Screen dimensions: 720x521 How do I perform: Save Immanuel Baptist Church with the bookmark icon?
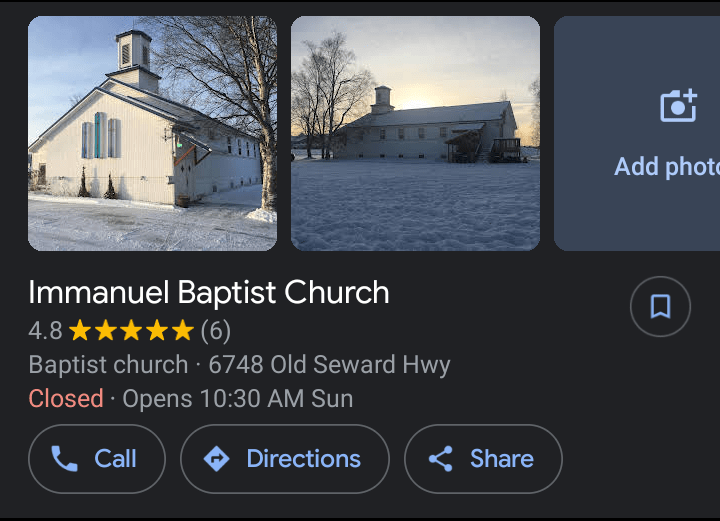(660, 306)
